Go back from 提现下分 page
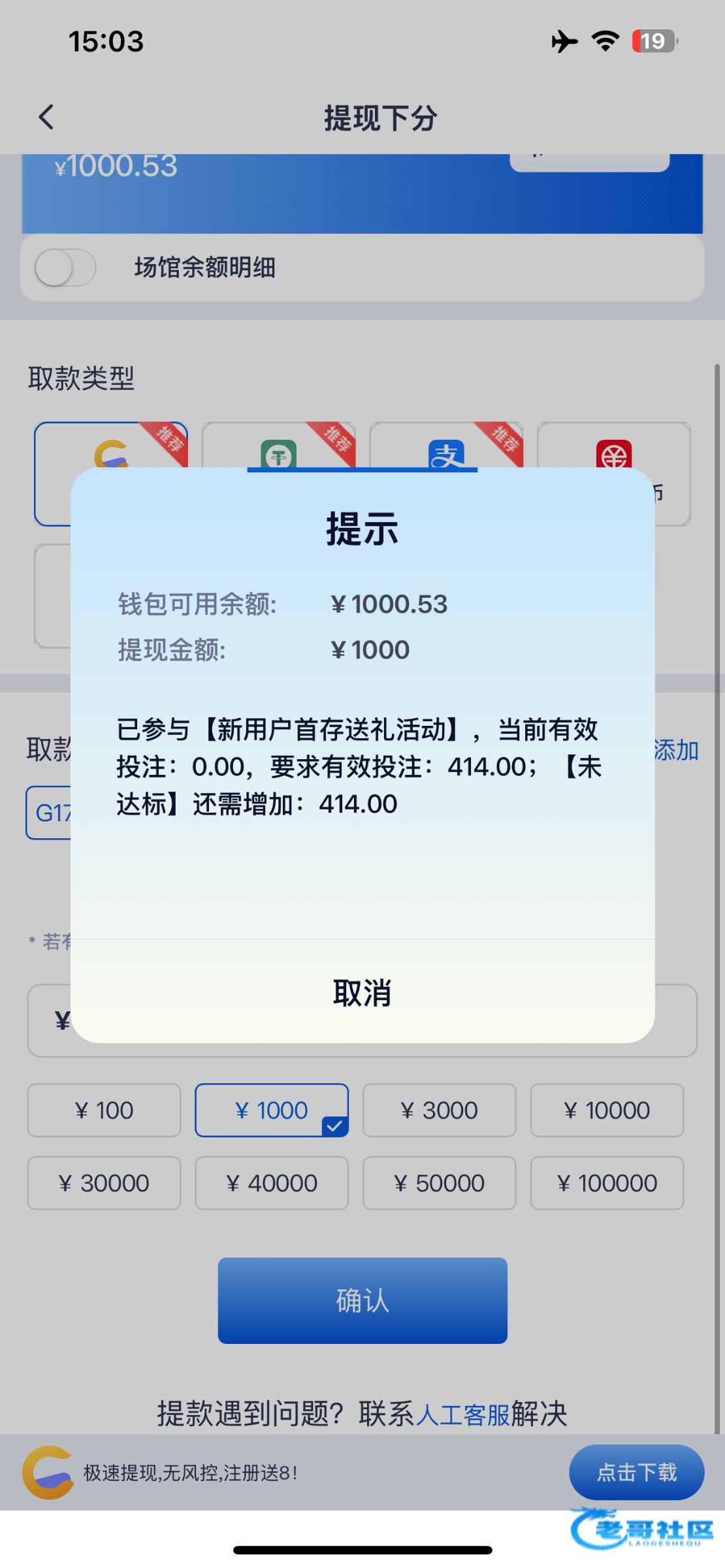The width and height of the screenshot is (725, 1568). click(x=46, y=118)
